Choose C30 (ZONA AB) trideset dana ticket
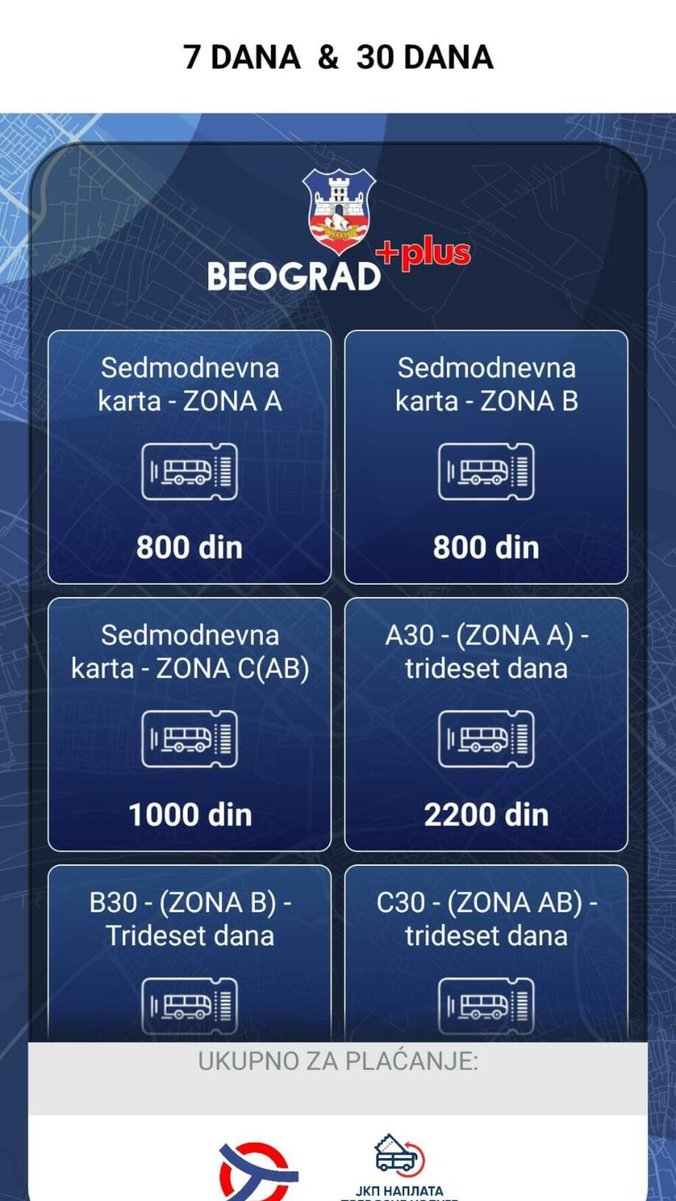The height and width of the screenshot is (1201, 676). 486,953
